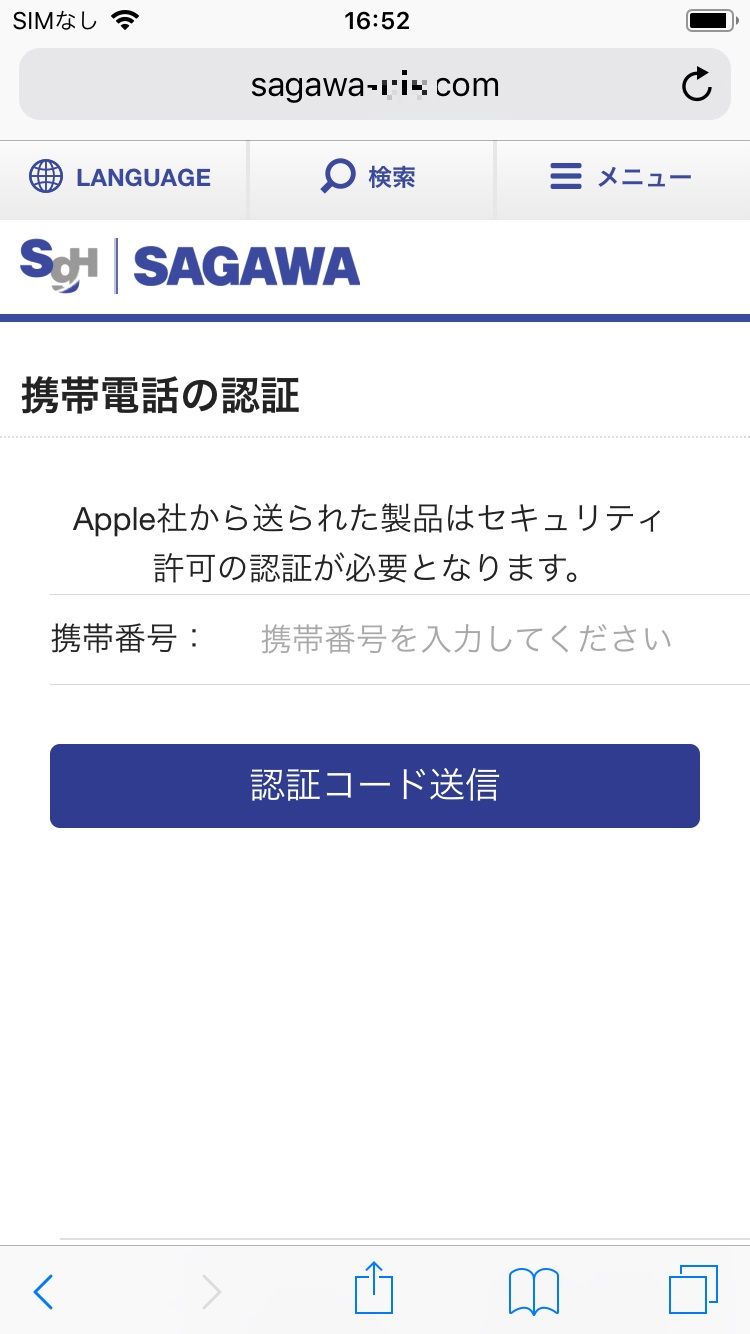
Task: Show open Safari tabs
Action: tap(693, 1290)
